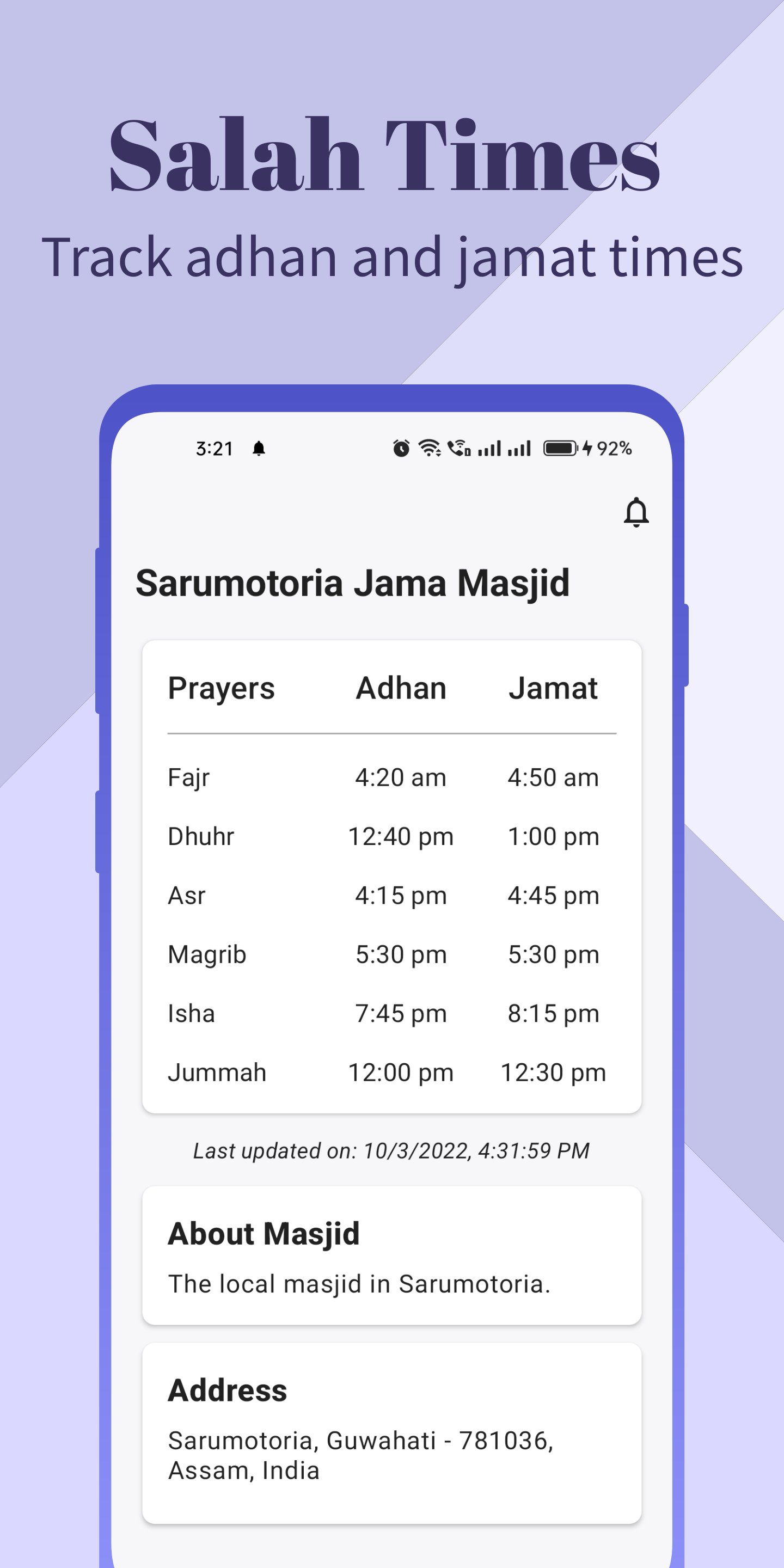Click the Sarumotoria Jama Masjid title
The image size is (784, 1568).
(353, 583)
